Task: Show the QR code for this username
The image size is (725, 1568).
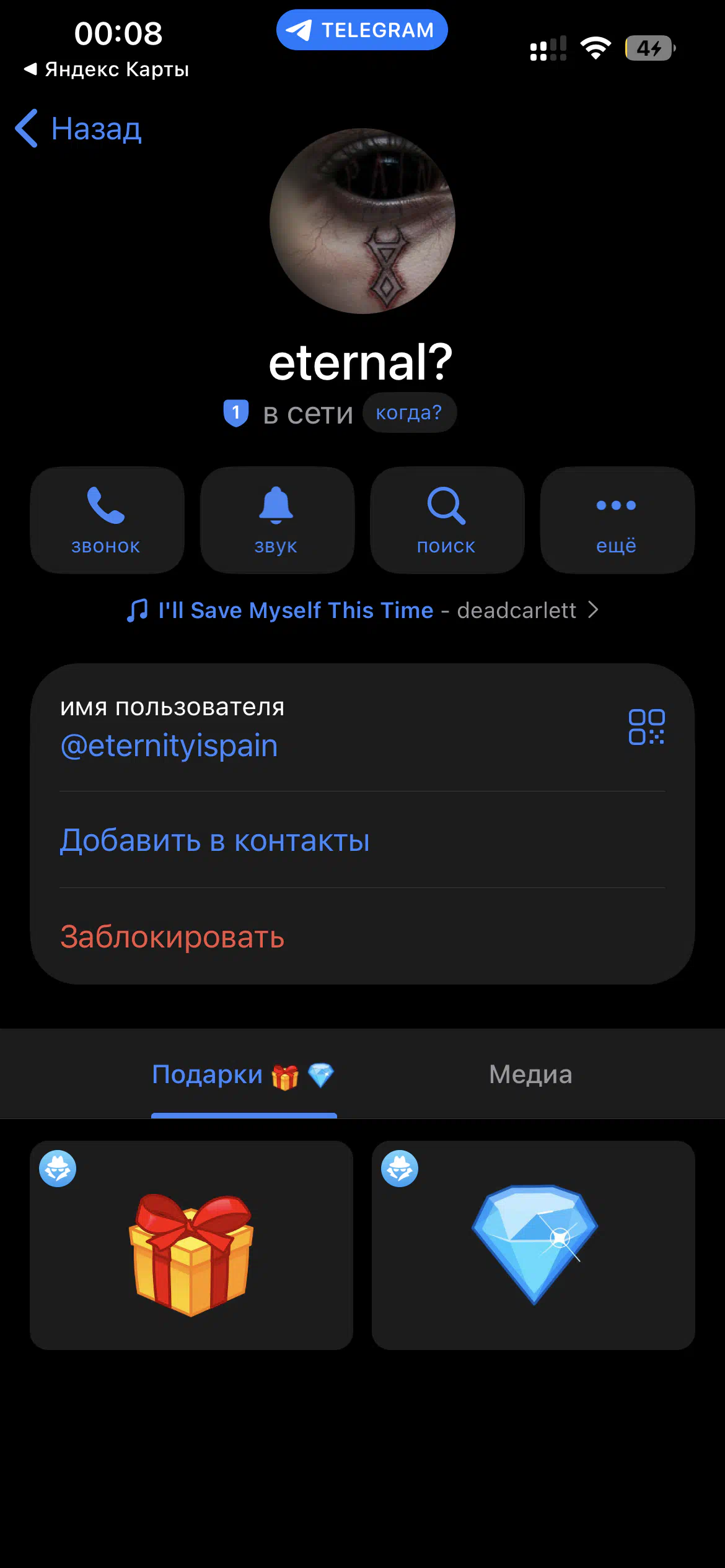Action: click(646, 727)
